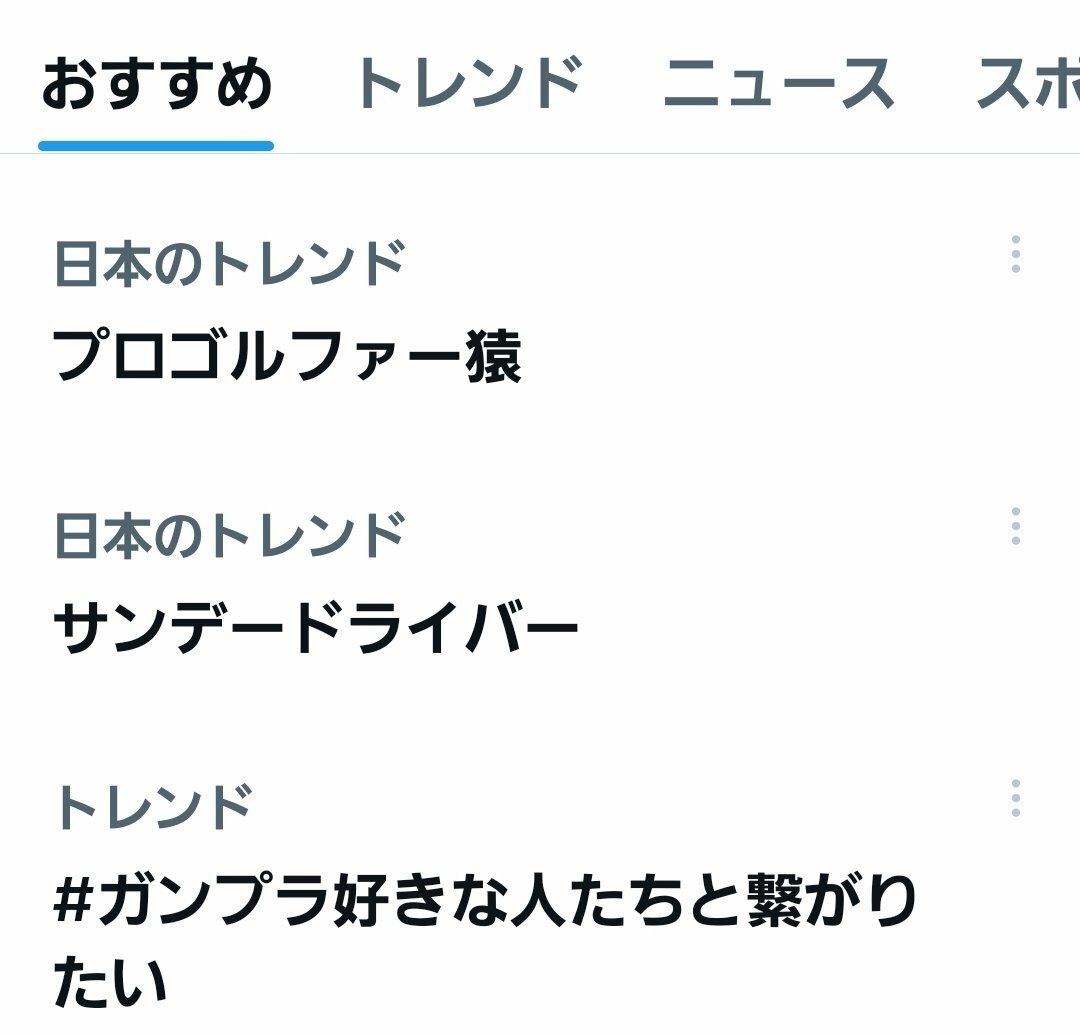Screen dimensions: 1080x1035
Task: Switch to the トレンド tab
Action: tap(468, 84)
